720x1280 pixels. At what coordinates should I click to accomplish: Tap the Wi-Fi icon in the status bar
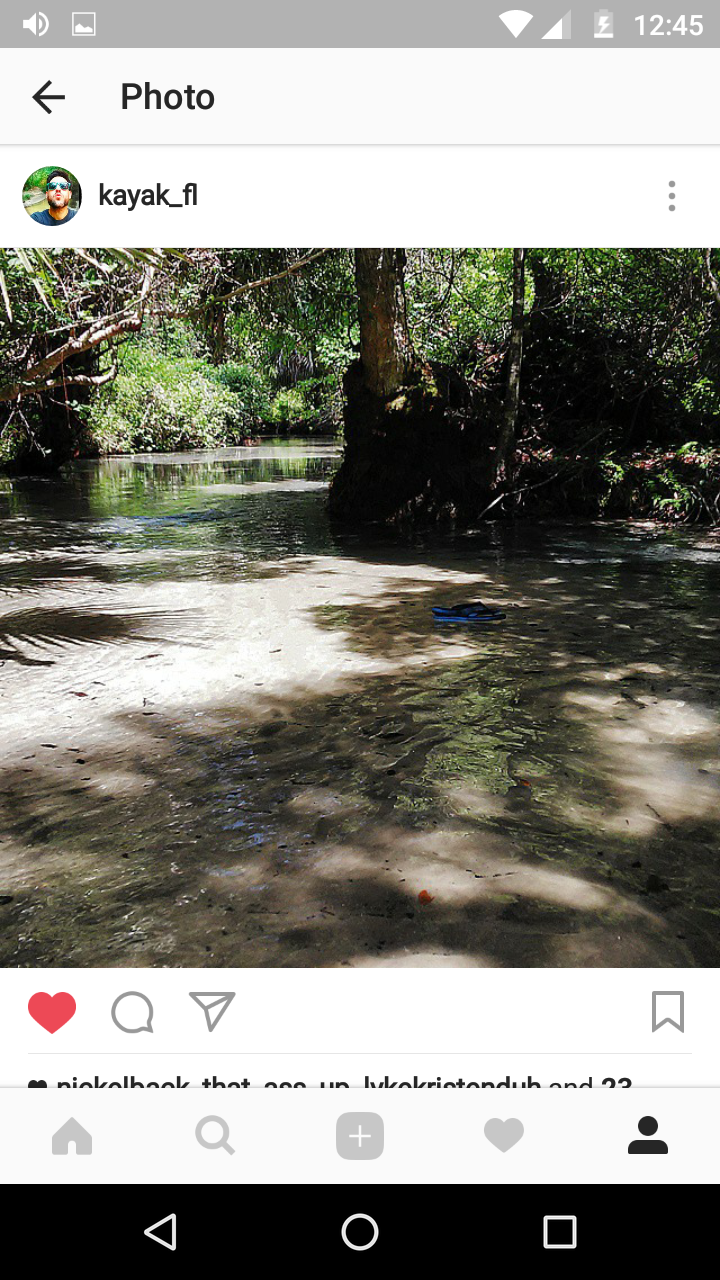pos(514,23)
